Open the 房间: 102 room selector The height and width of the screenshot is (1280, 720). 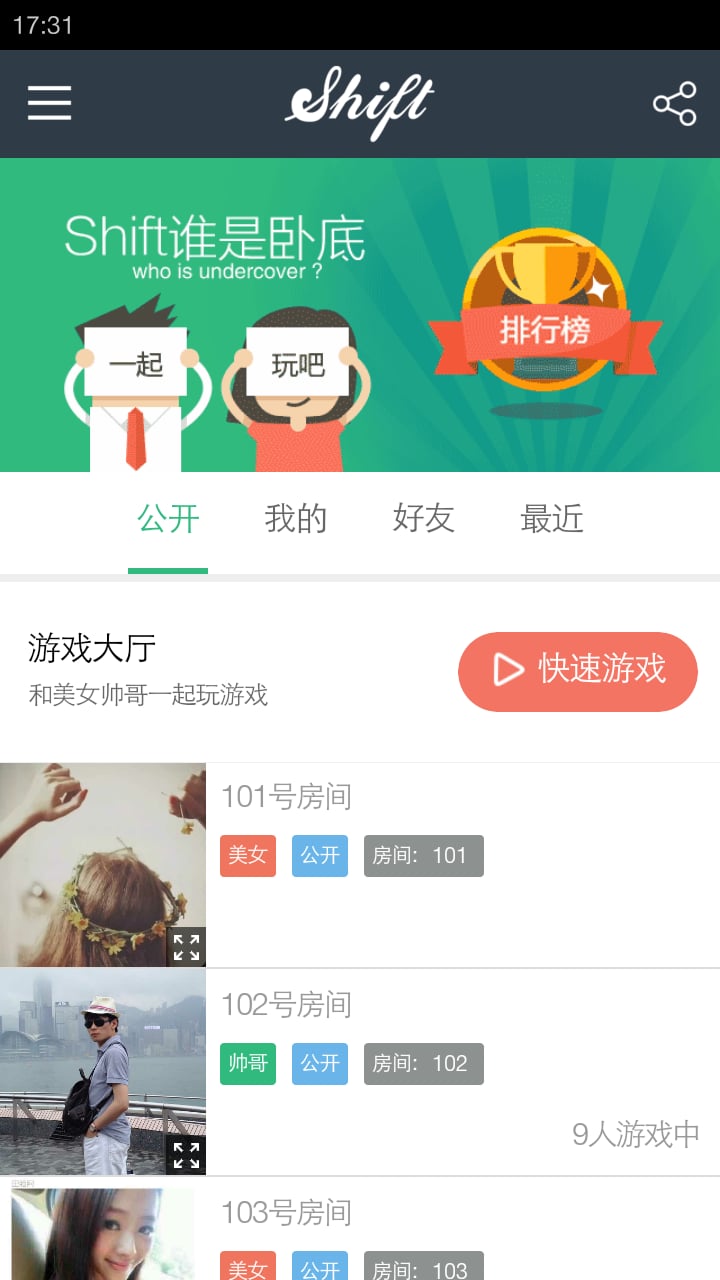point(423,1063)
